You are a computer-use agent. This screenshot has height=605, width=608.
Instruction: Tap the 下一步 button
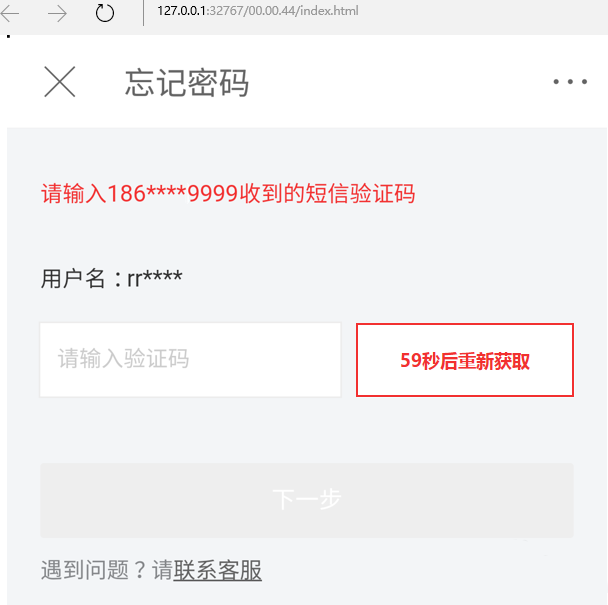(x=307, y=500)
